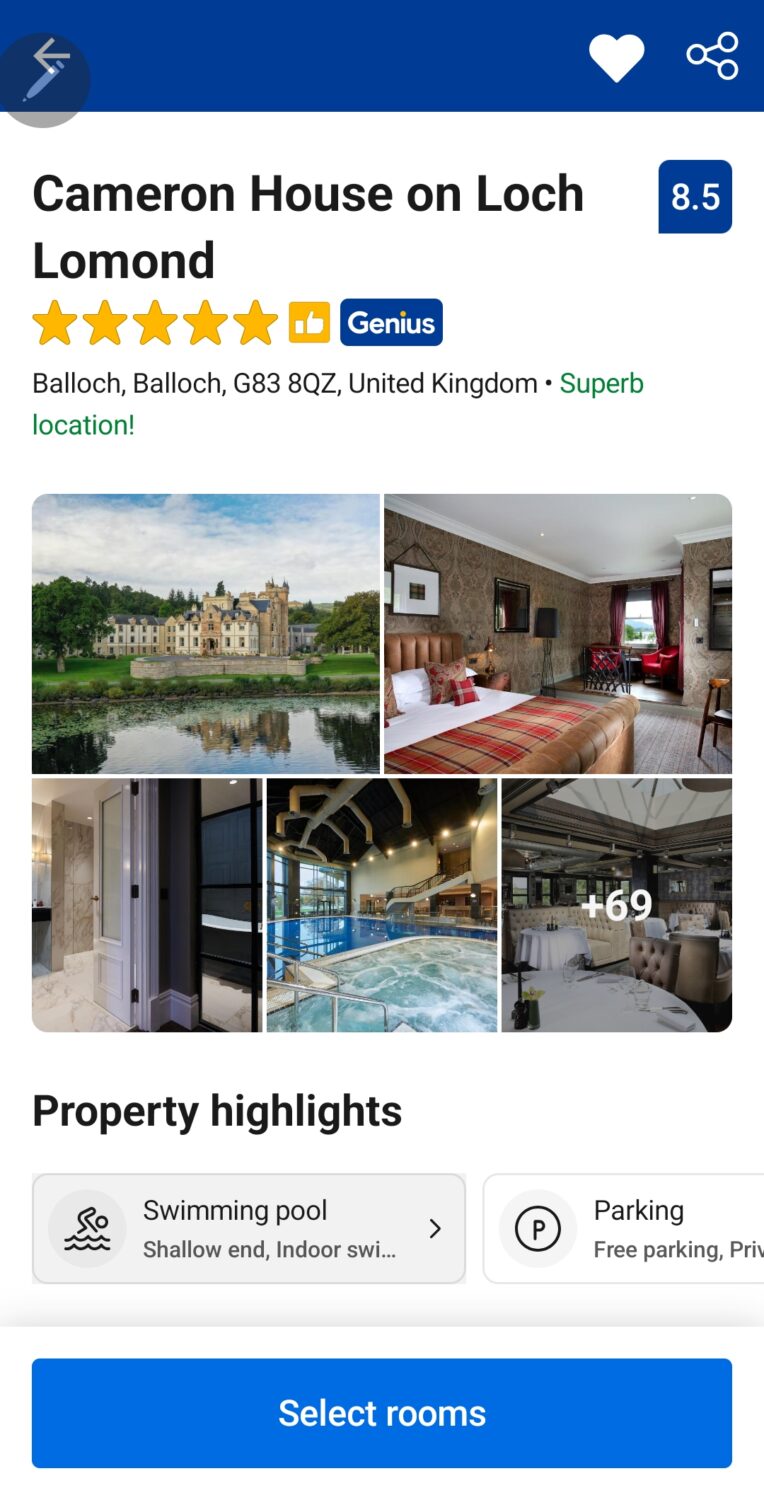Open the castle exterior photo
The image size is (764, 1500).
click(x=206, y=634)
